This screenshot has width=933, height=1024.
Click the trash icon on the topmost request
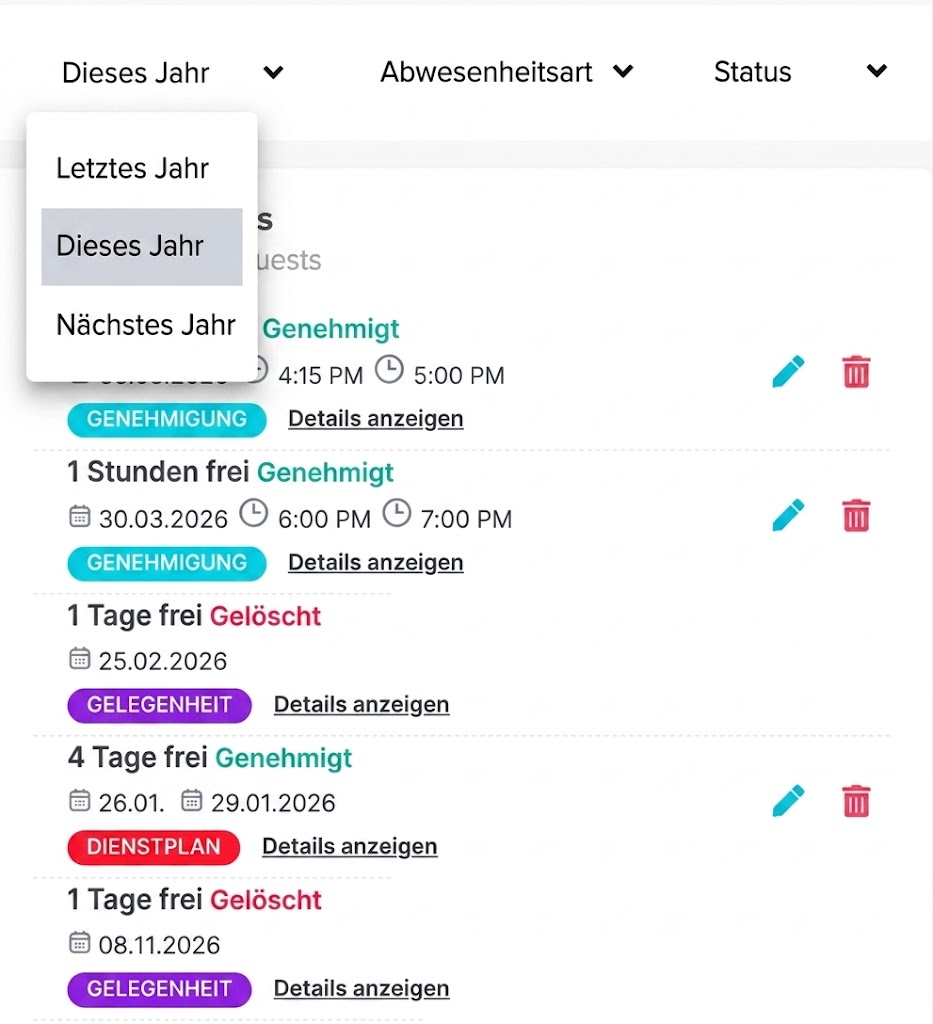tap(856, 371)
